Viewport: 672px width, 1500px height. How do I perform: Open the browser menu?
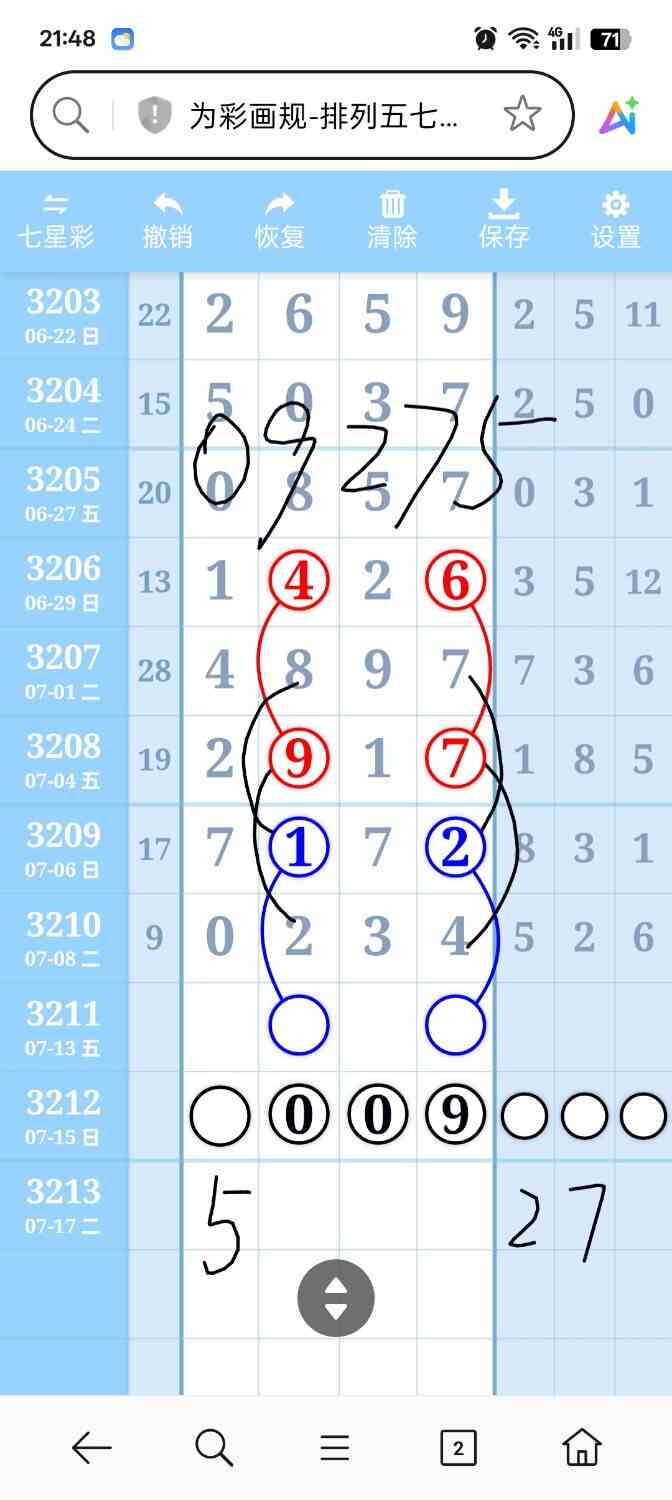pyautogui.click(x=335, y=1447)
